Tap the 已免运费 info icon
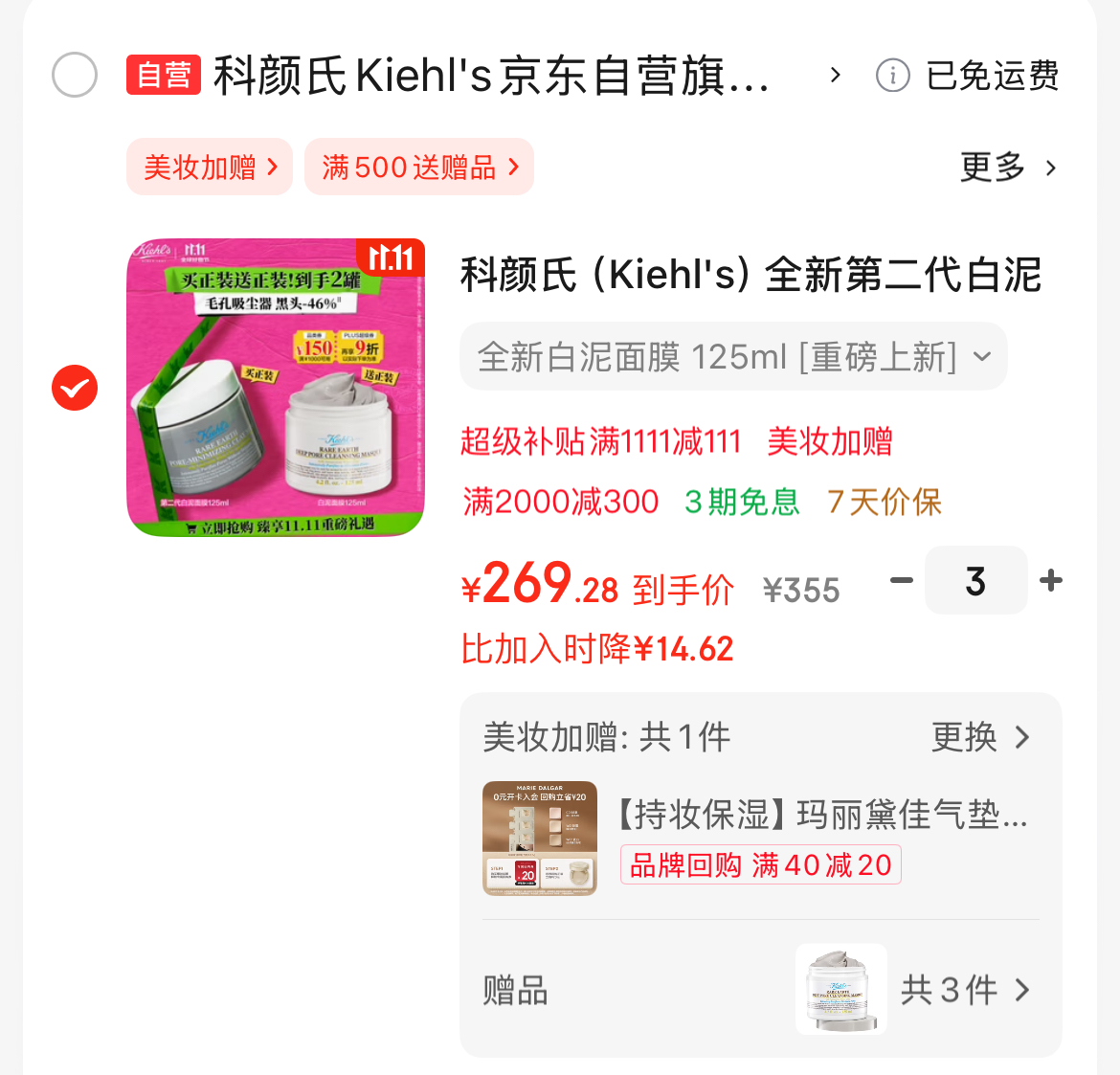 pyautogui.click(x=892, y=75)
